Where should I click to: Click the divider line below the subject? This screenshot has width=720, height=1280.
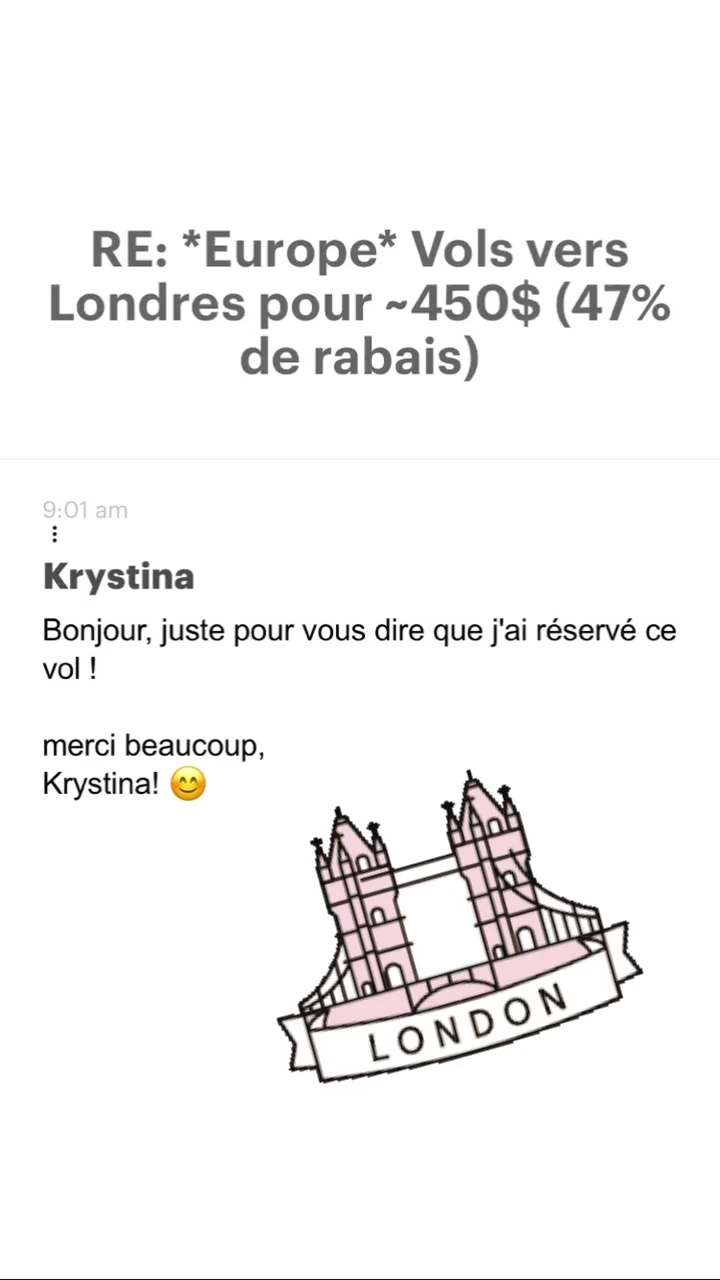360,459
